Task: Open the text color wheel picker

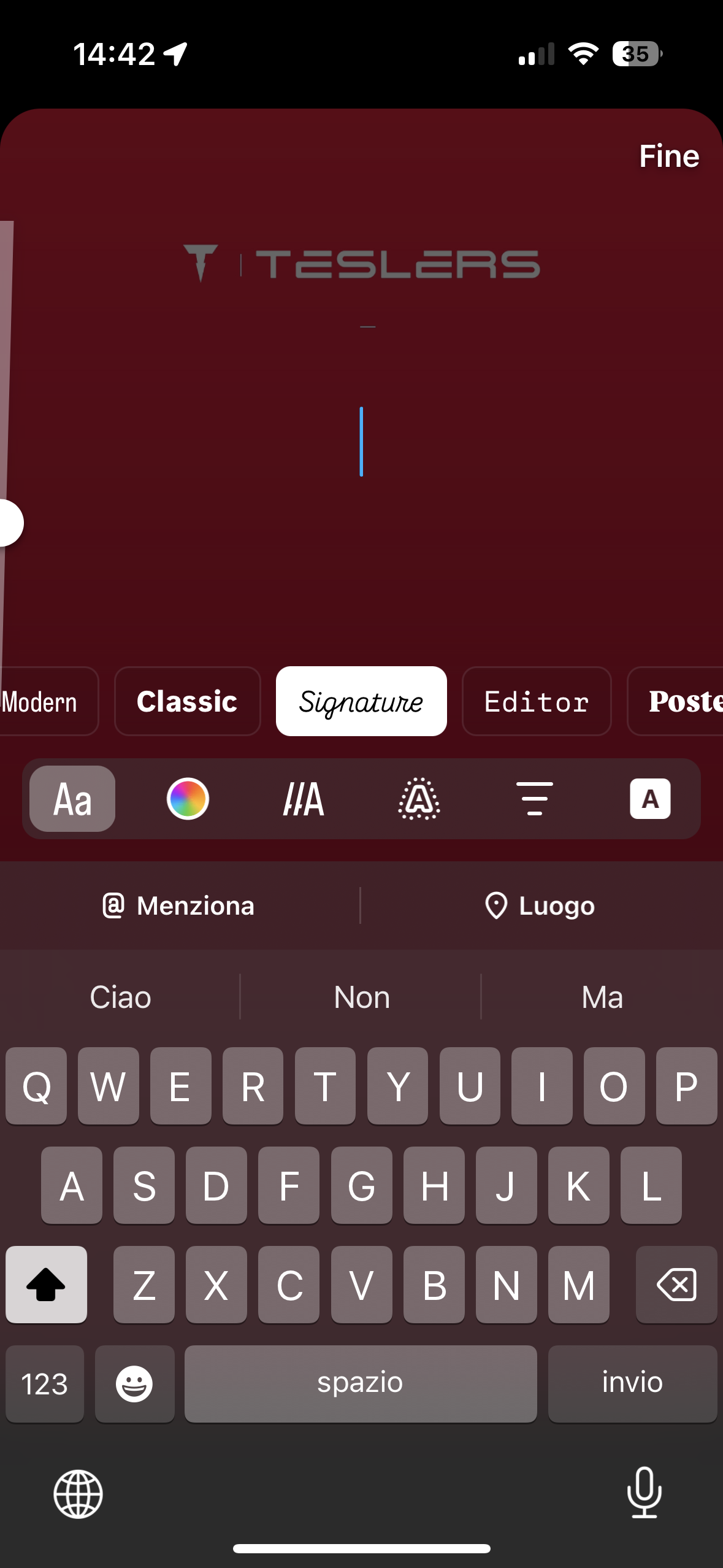Action: click(188, 799)
